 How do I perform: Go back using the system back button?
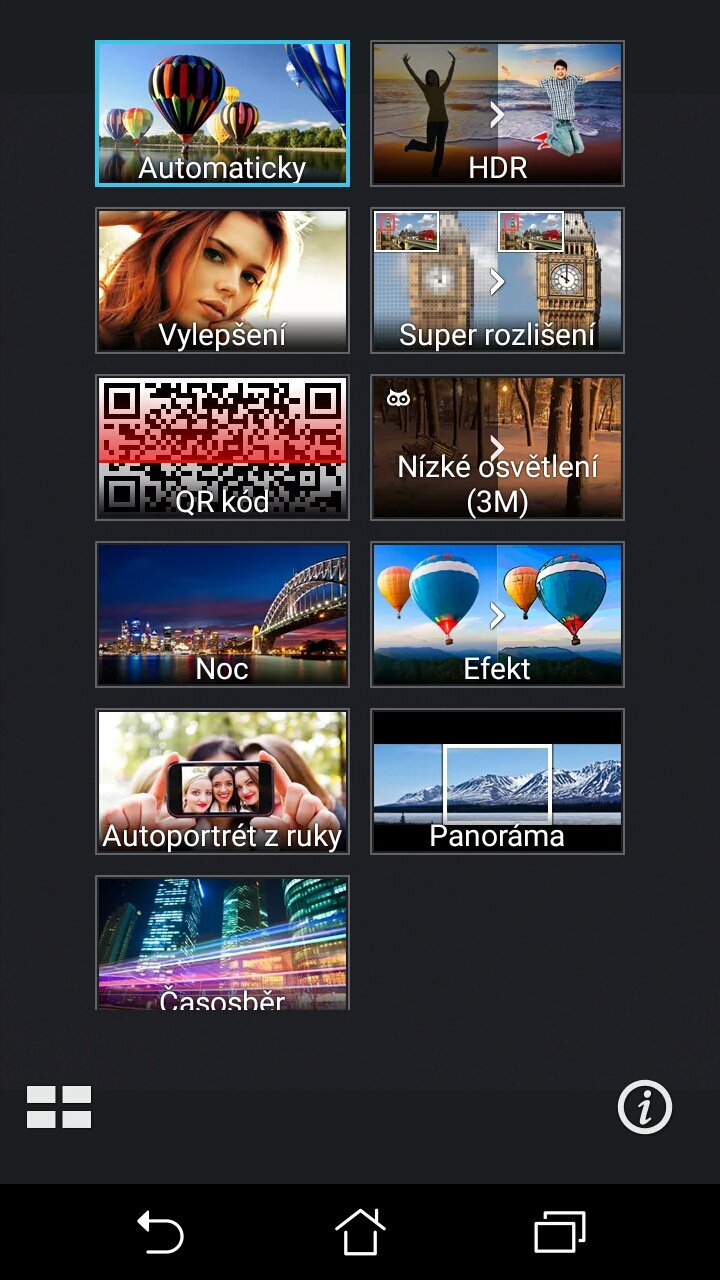[160, 1231]
